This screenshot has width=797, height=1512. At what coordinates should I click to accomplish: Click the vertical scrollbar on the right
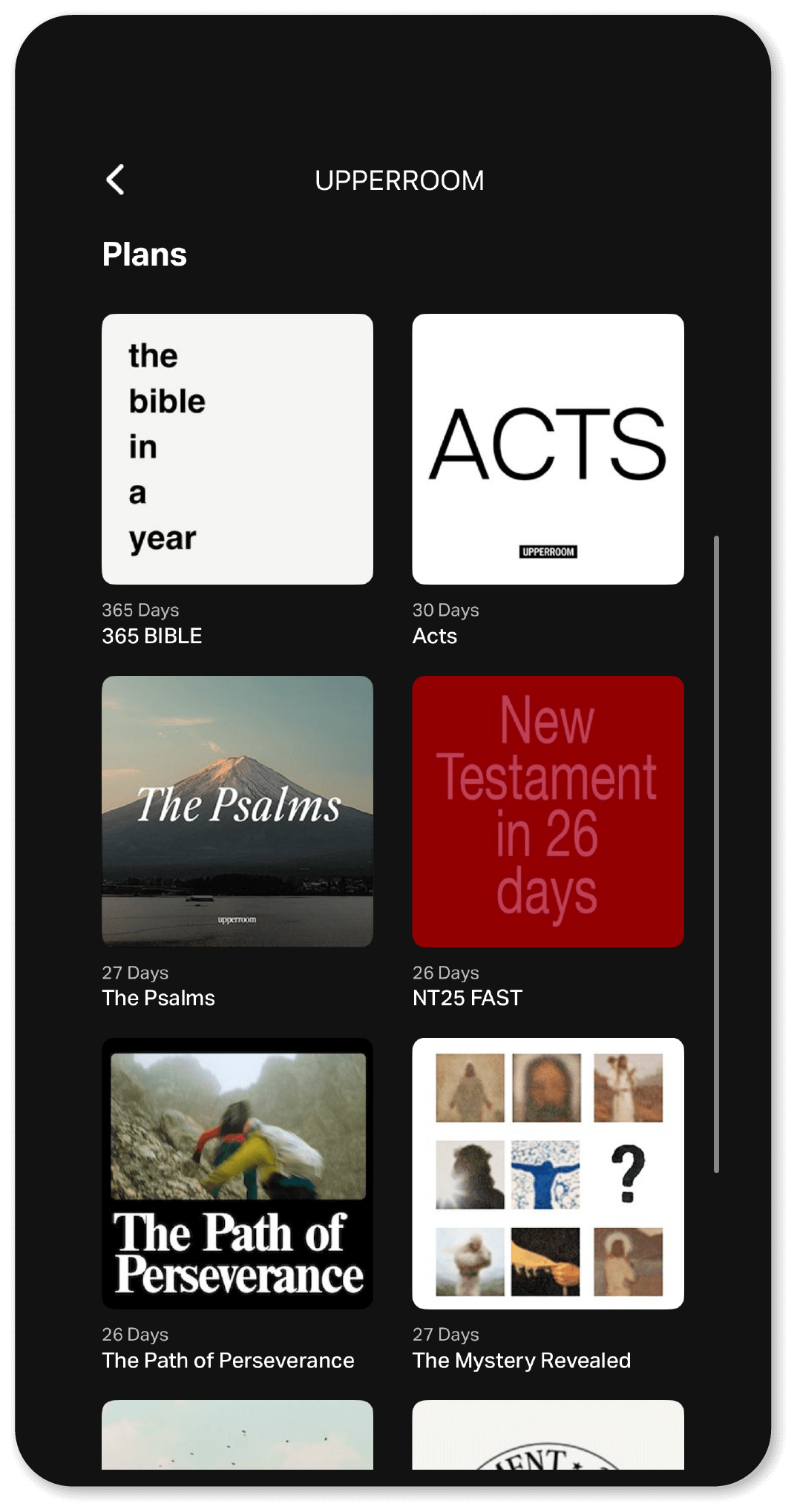[716, 846]
